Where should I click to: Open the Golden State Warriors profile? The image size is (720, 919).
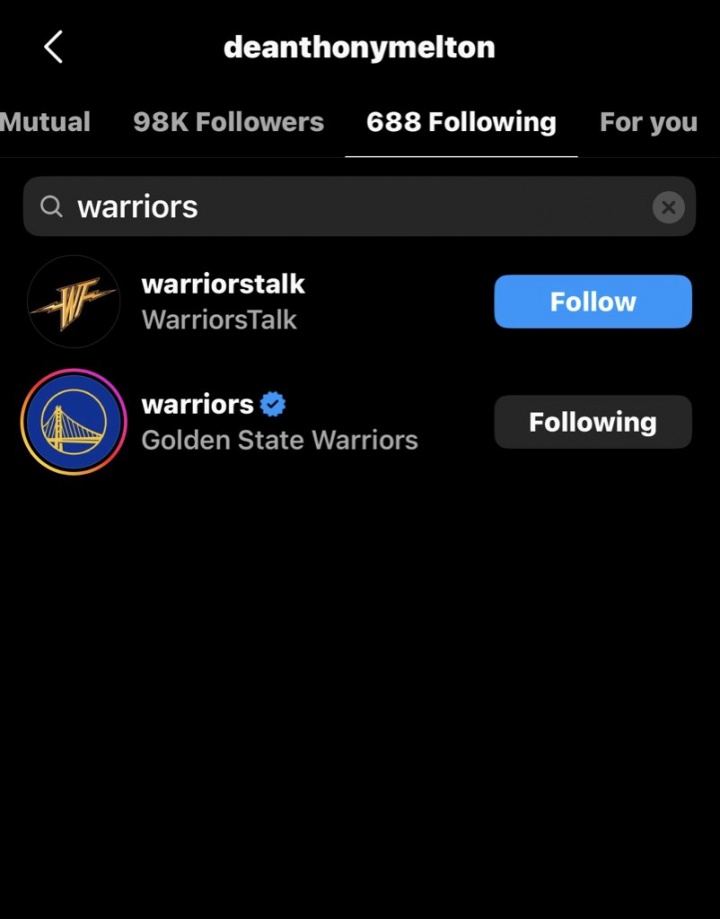pos(279,422)
